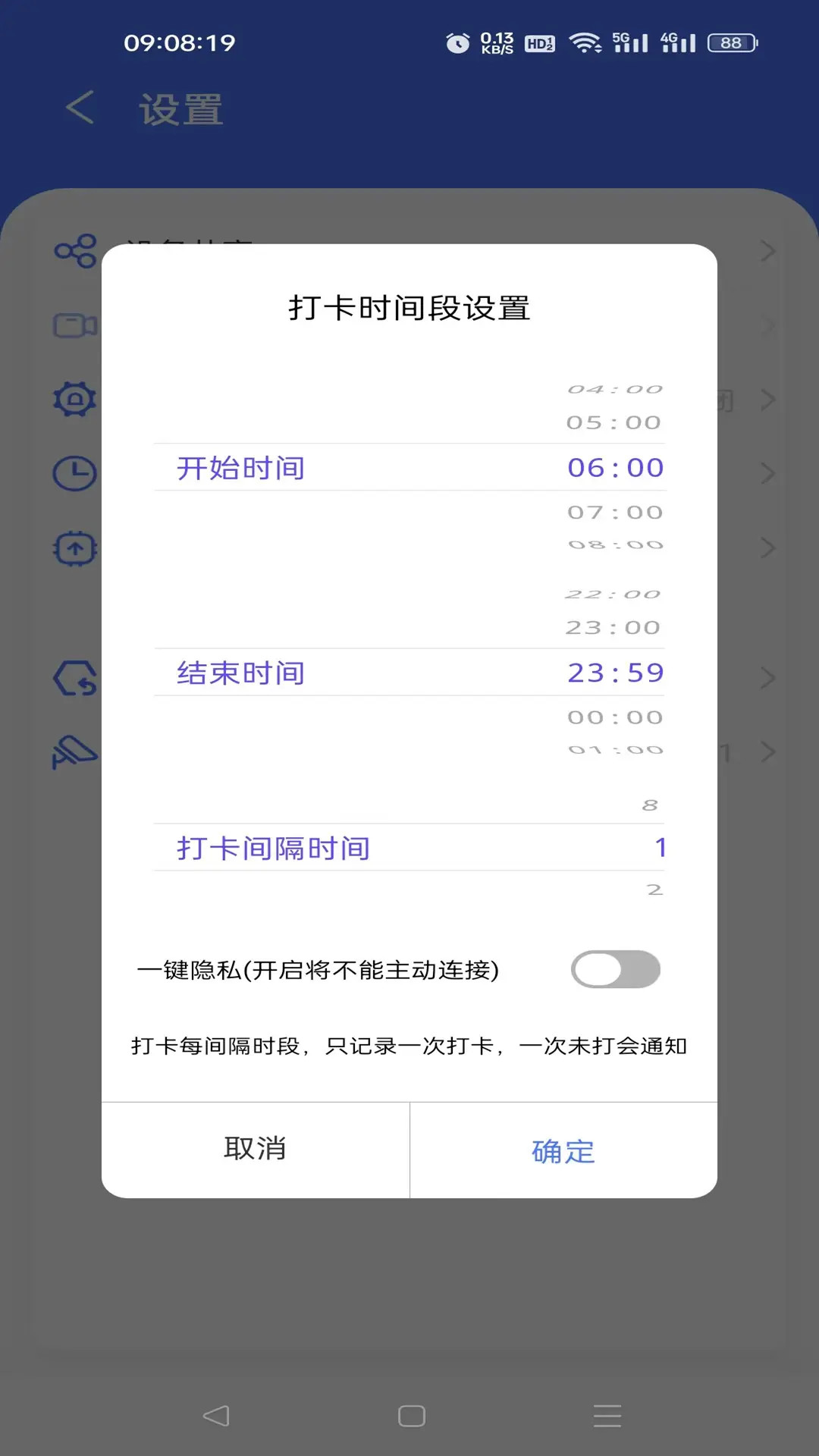Image resolution: width=819 pixels, height=1456 pixels.
Task: Confirm settings with the 确定 button
Action: point(562,1150)
